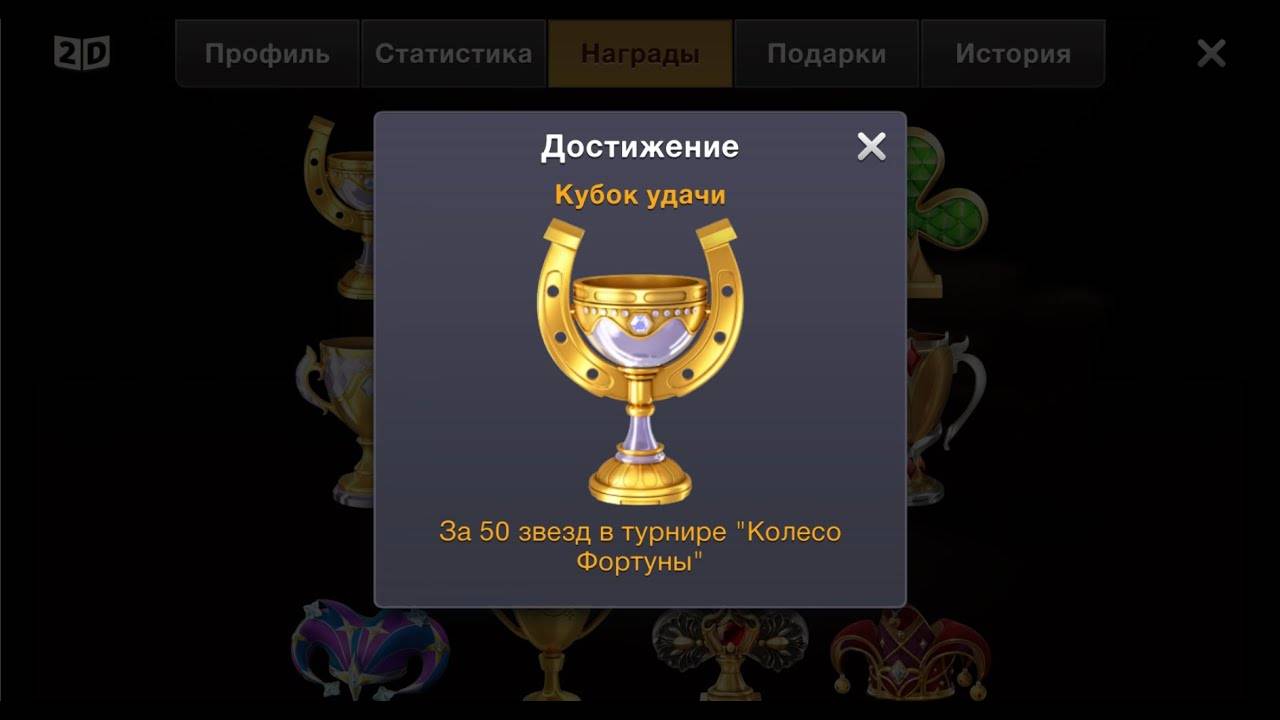Switch to the Профиль tab

pos(267,54)
